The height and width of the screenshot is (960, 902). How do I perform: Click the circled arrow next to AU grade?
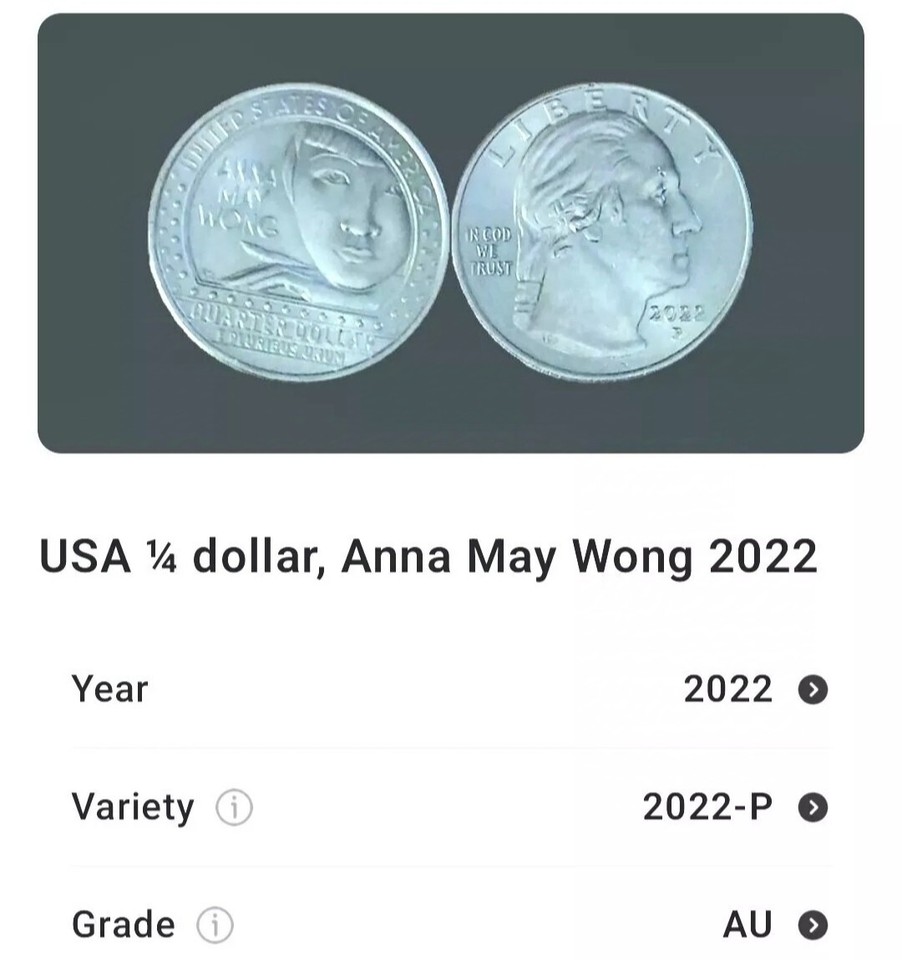816,924
